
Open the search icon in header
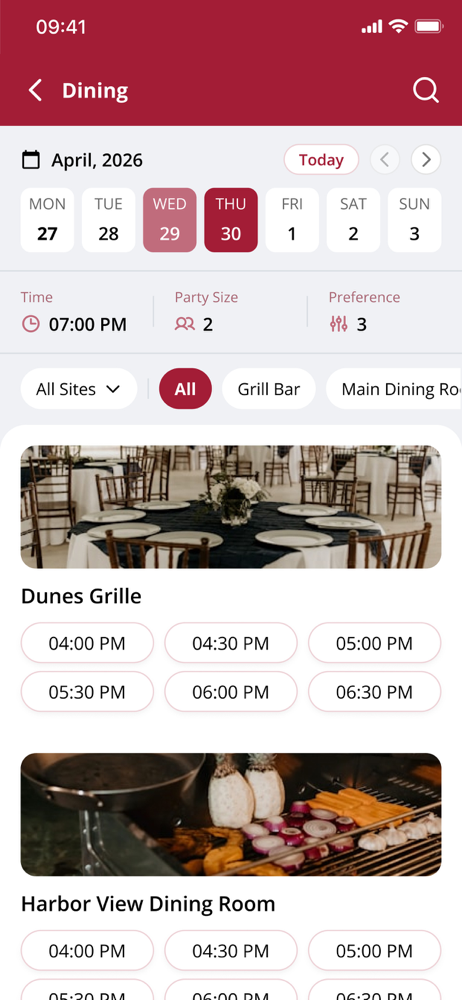tap(426, 91)
